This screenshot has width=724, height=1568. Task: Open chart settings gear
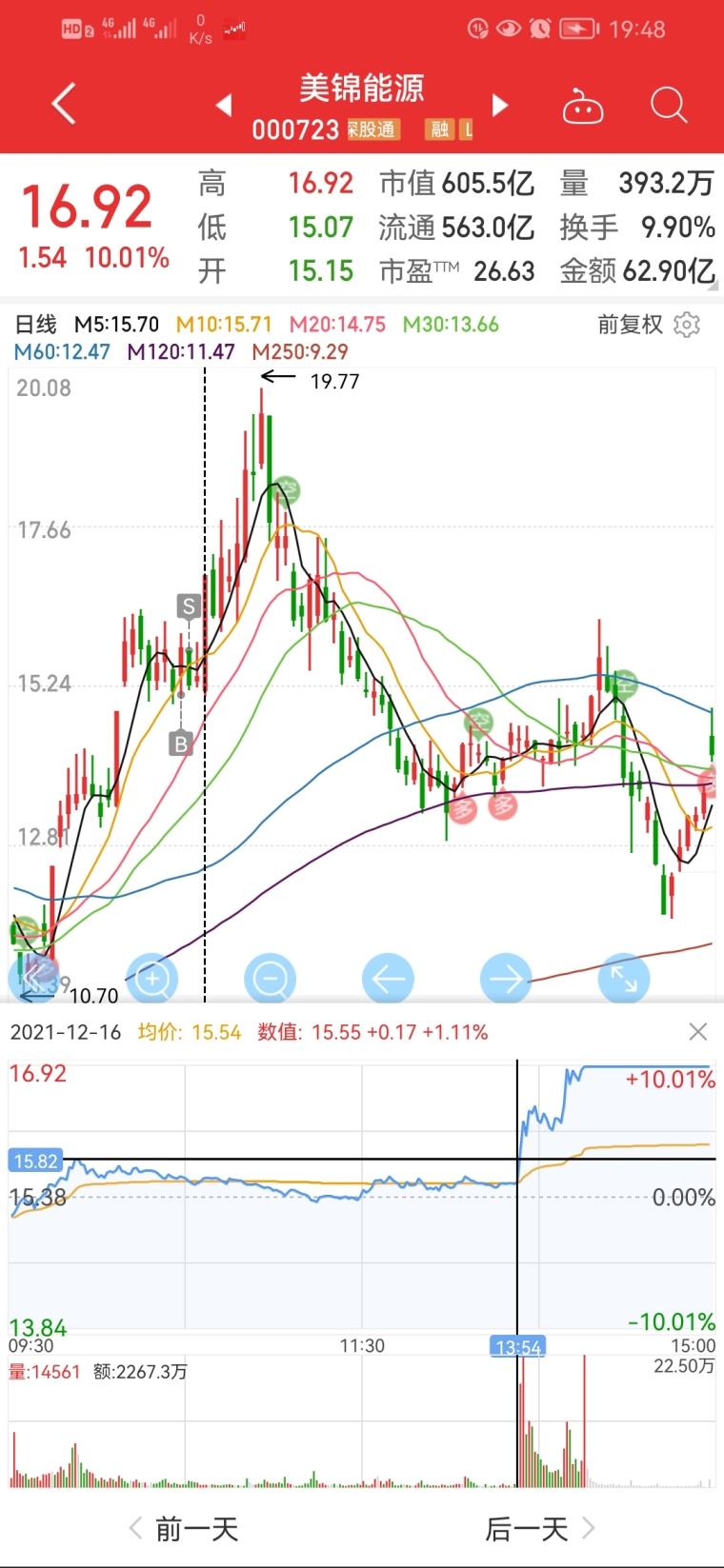coord(687,325)
